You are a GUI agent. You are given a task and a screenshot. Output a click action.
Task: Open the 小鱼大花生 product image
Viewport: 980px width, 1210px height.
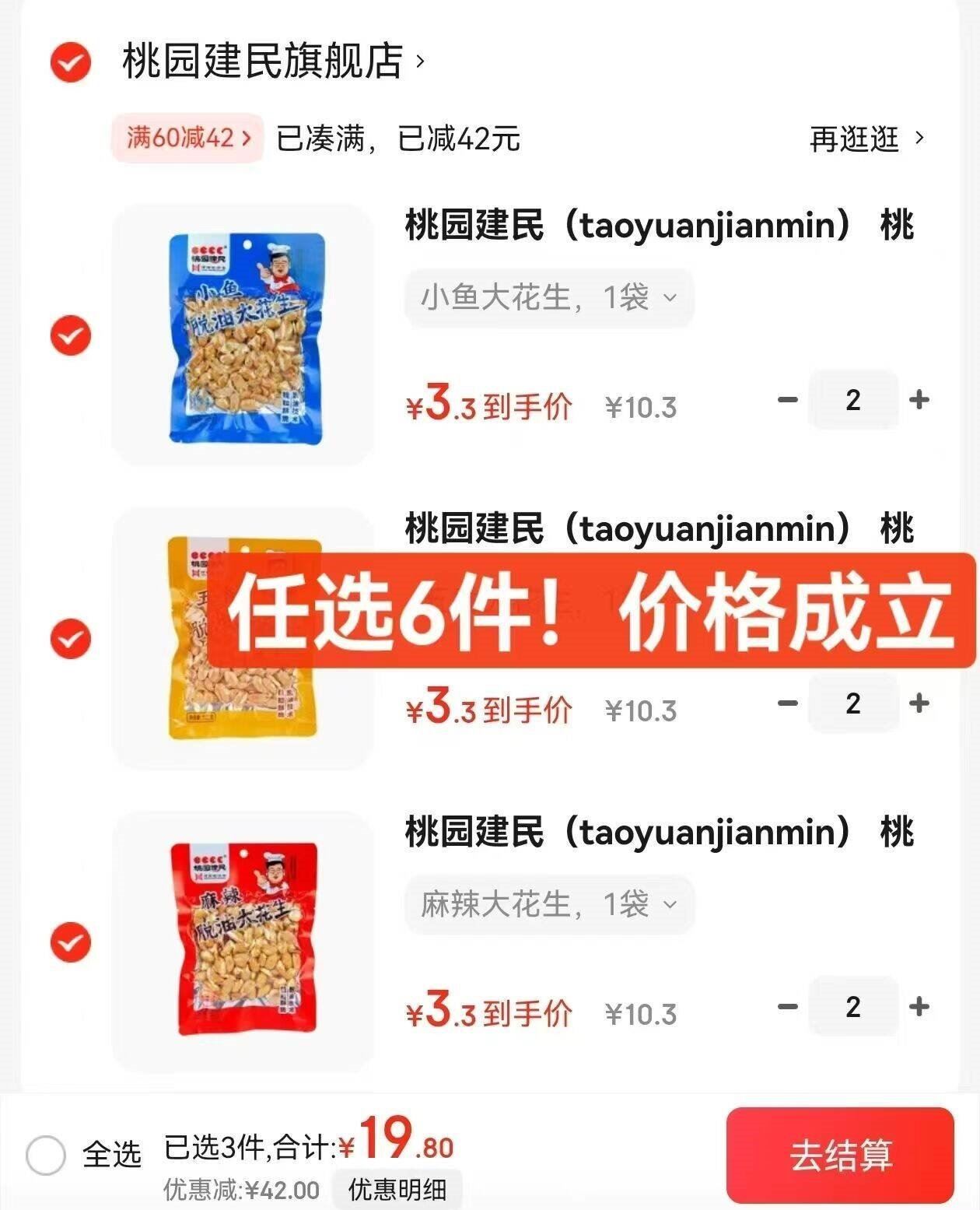click(x=243, y=335)
